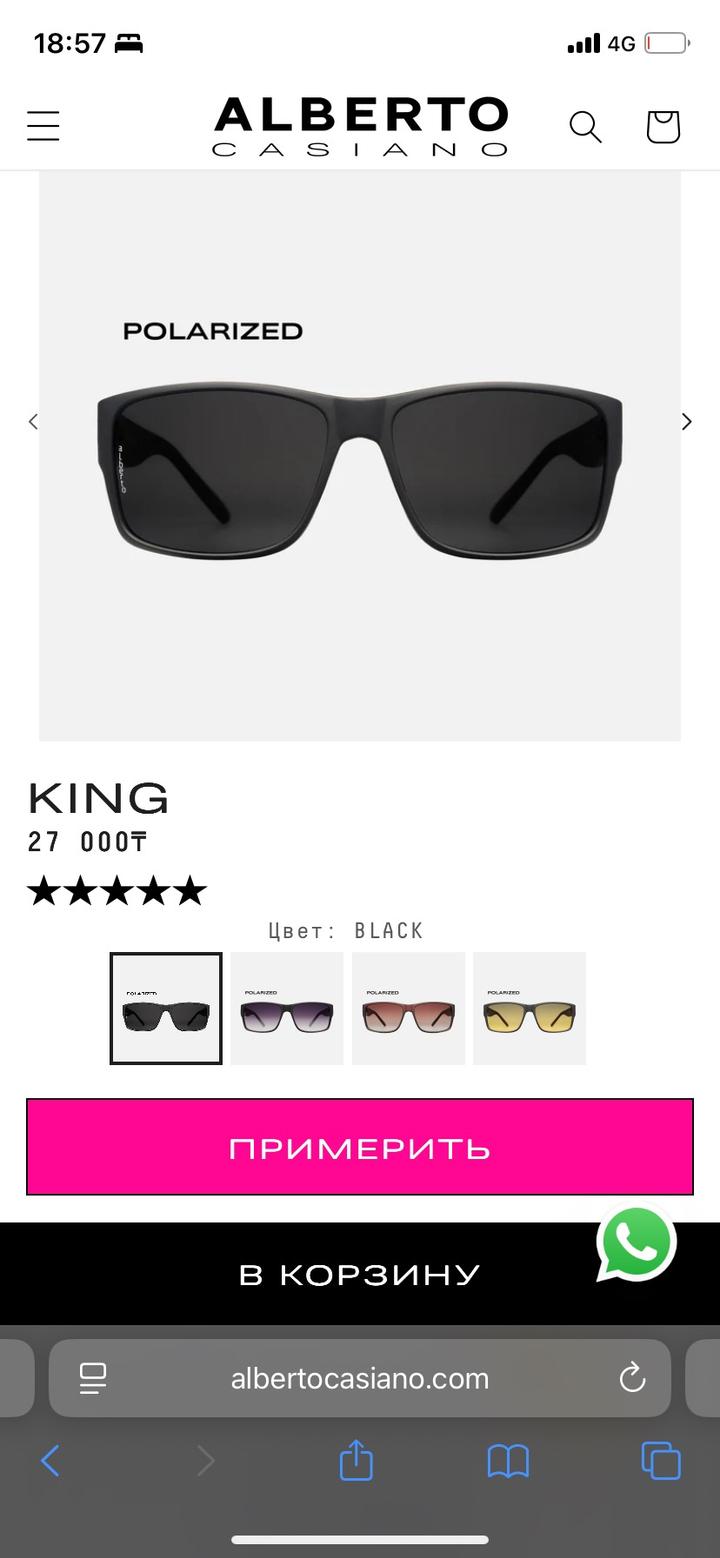720x1558 pixels.
Task: Open the hamburger menu
Action: (x=43, y=126)
